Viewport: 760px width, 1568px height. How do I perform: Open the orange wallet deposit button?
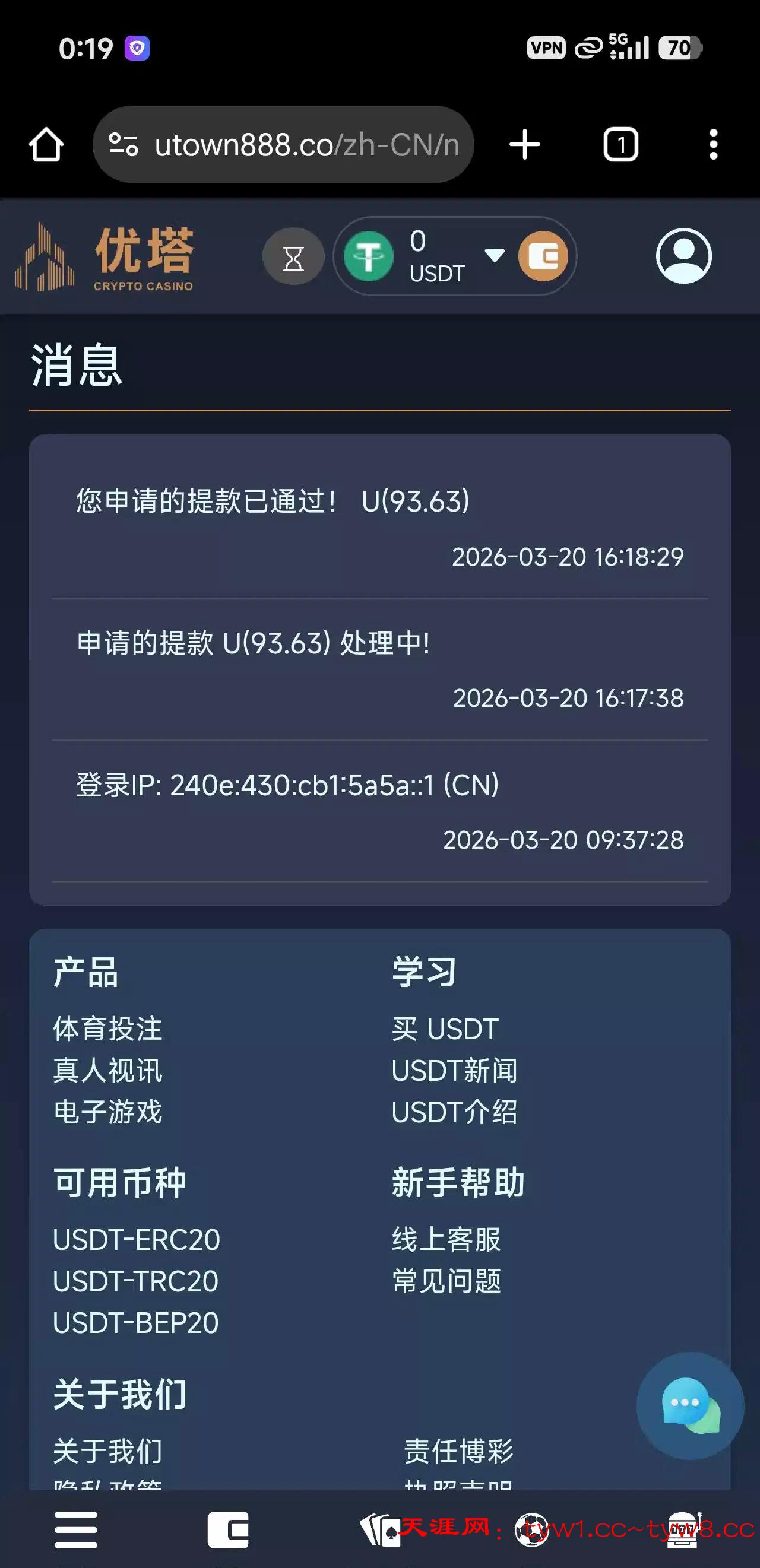543,256
